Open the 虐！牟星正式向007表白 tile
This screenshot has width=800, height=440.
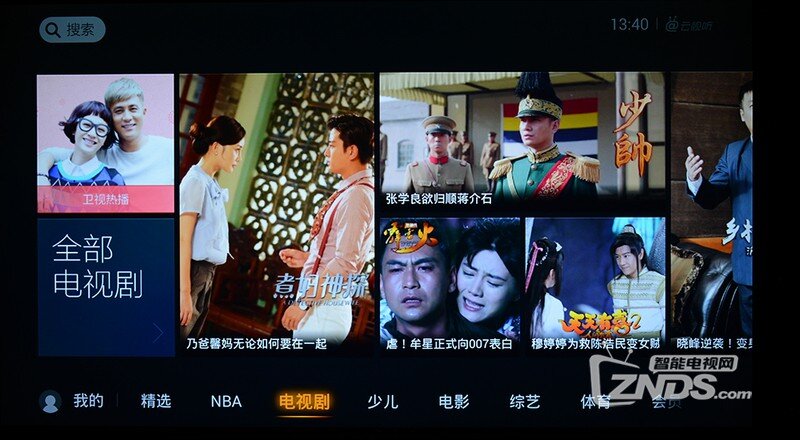point(450,286)
